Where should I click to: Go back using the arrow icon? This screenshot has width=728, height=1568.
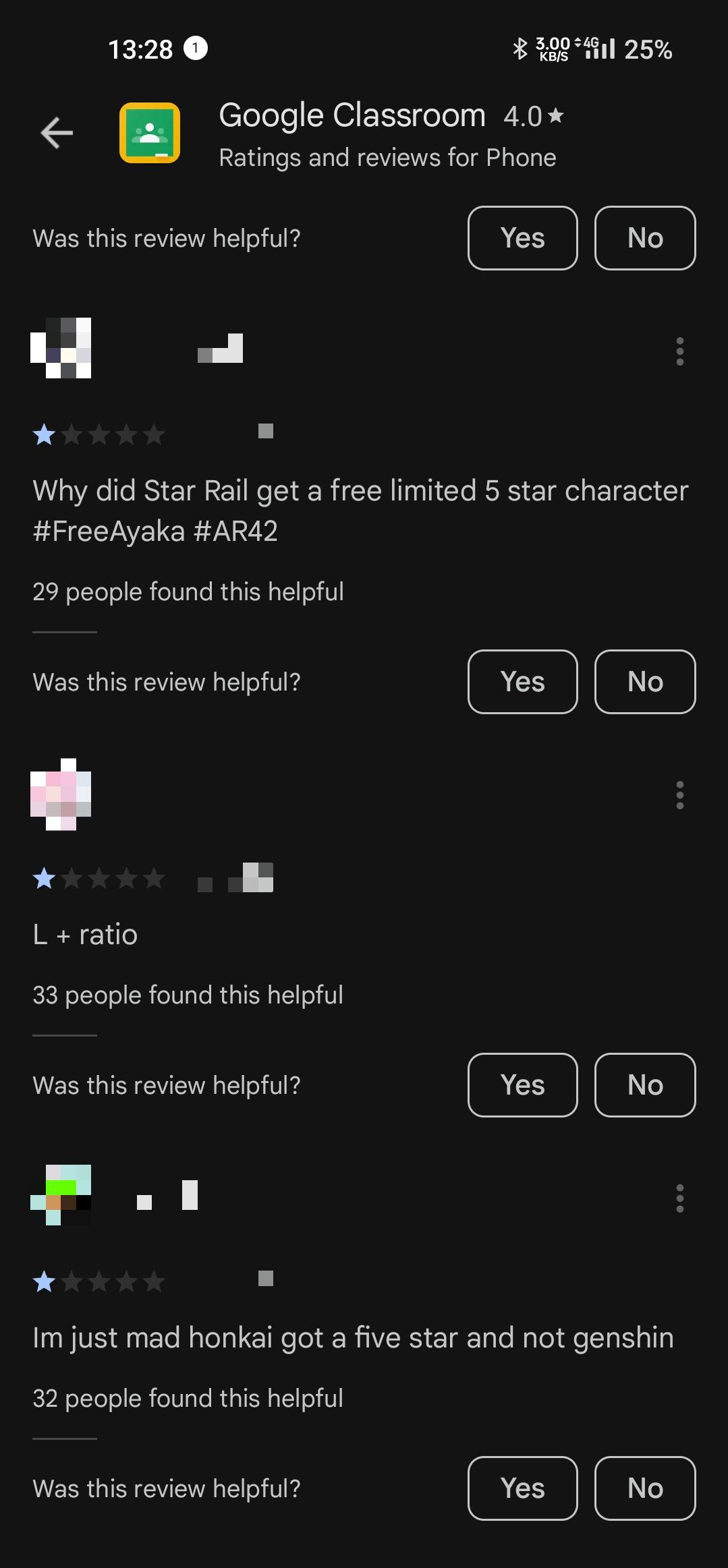[57, 133]
